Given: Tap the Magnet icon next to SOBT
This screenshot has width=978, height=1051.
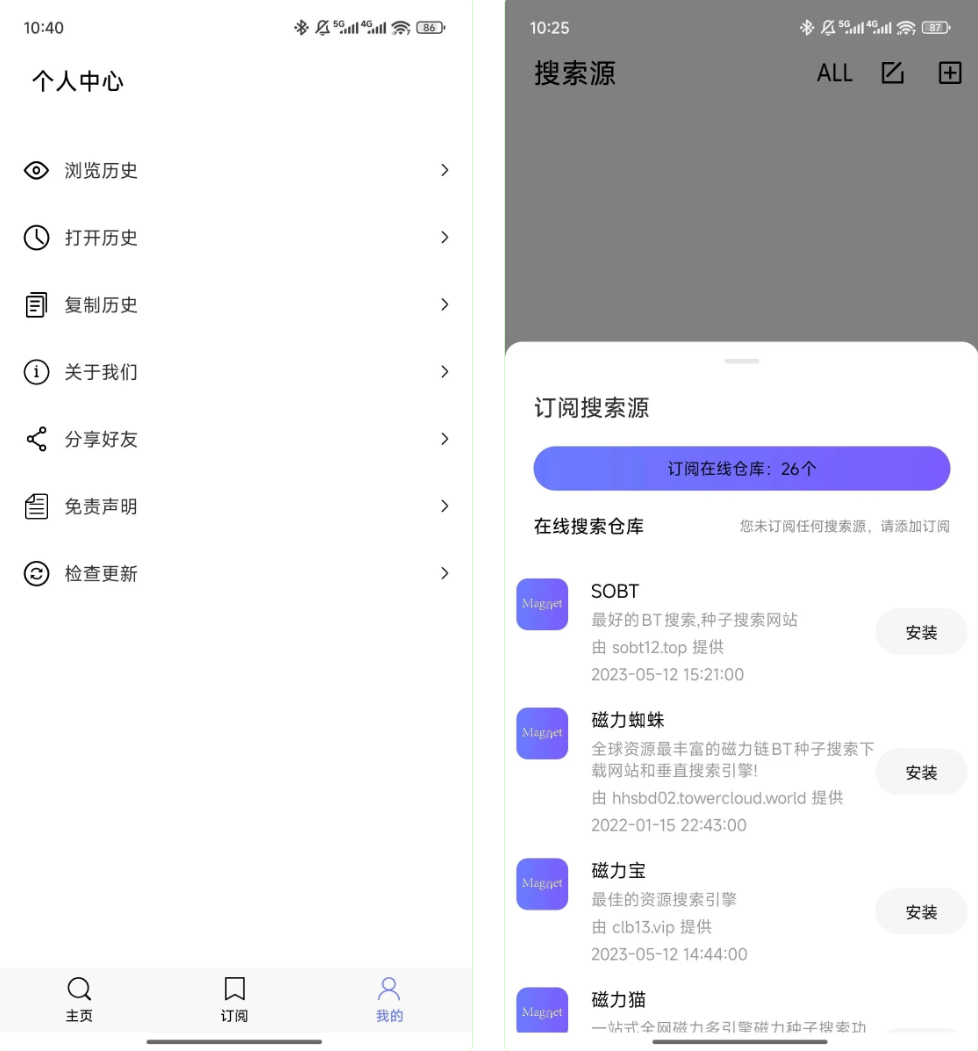Looking at the screenshot, I should (x=541, y=604).
